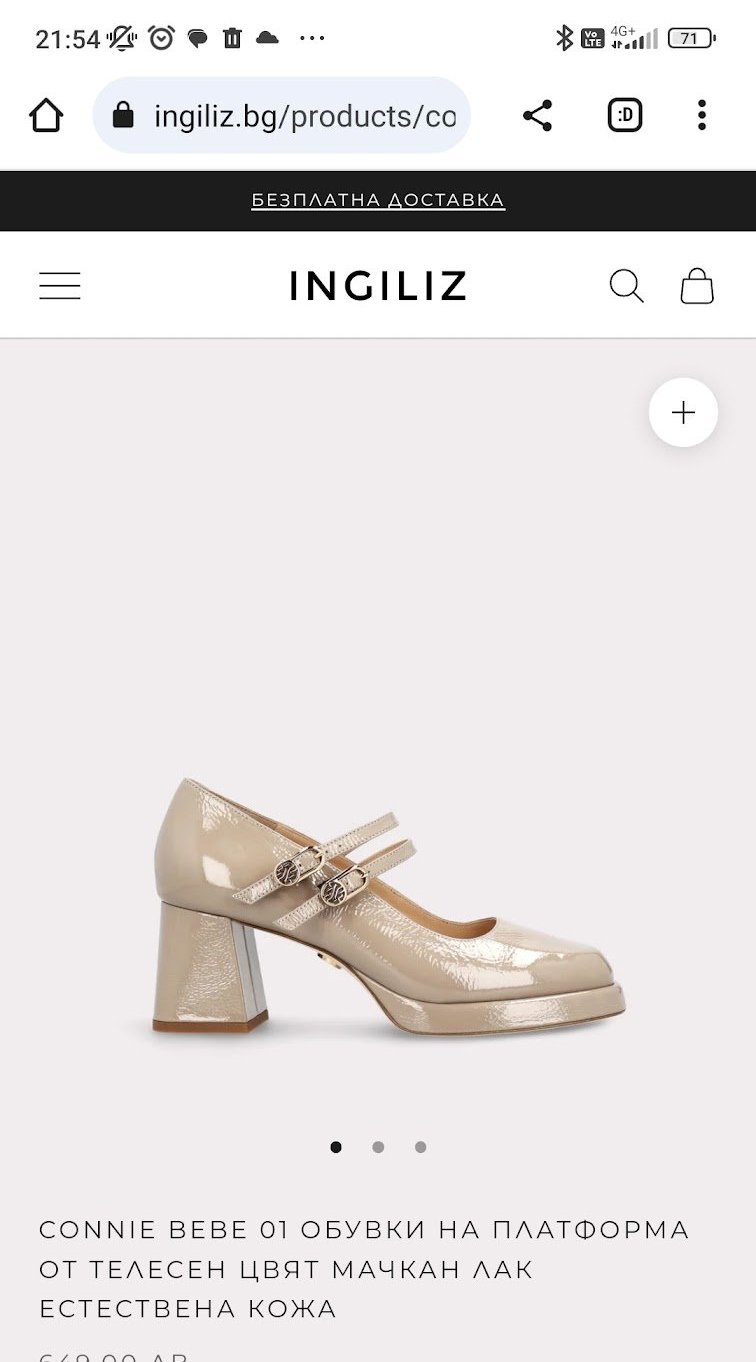Jump to the third product photo dot
This screenshot has width=756, height=1362.
point(420,1147)
